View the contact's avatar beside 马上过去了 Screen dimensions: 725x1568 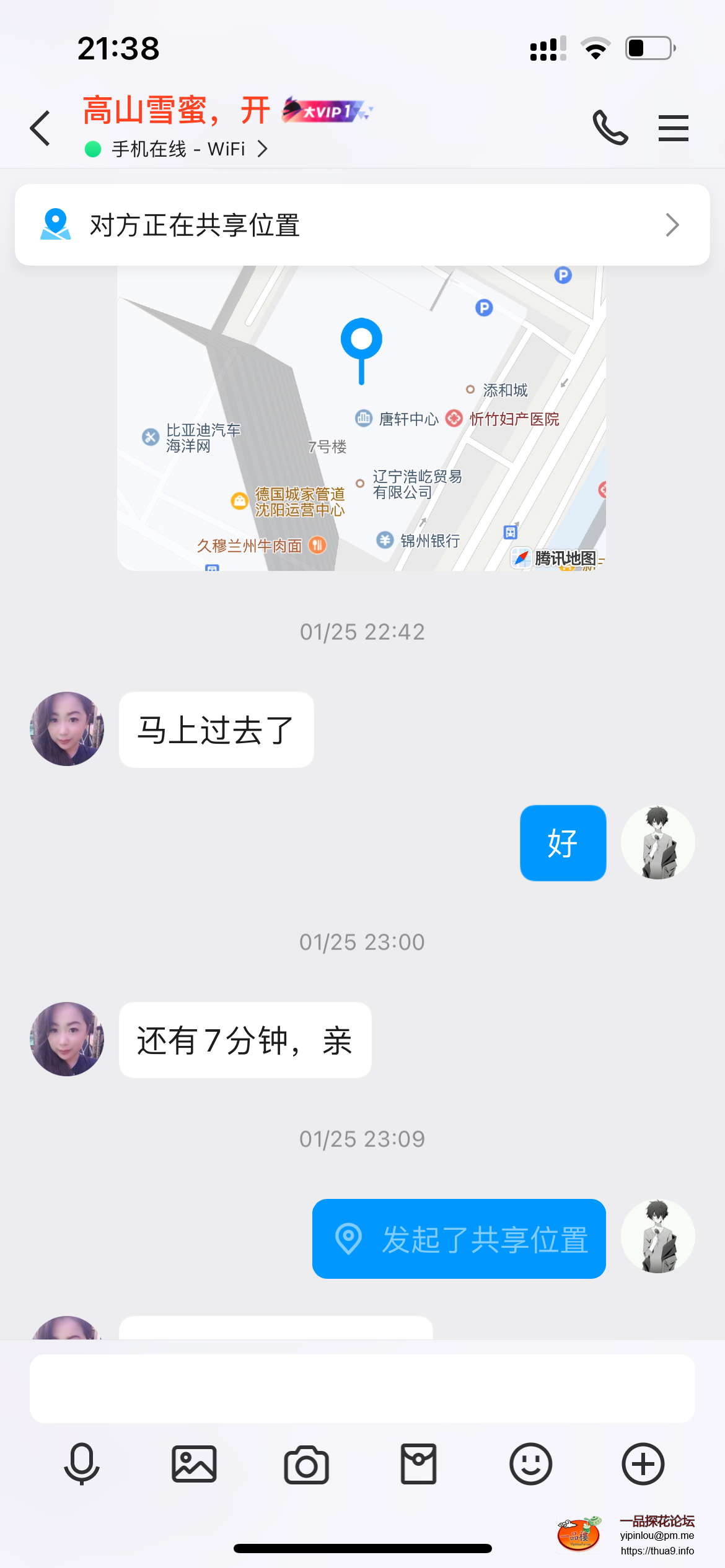pyautogui.click(x=67, y=729)
